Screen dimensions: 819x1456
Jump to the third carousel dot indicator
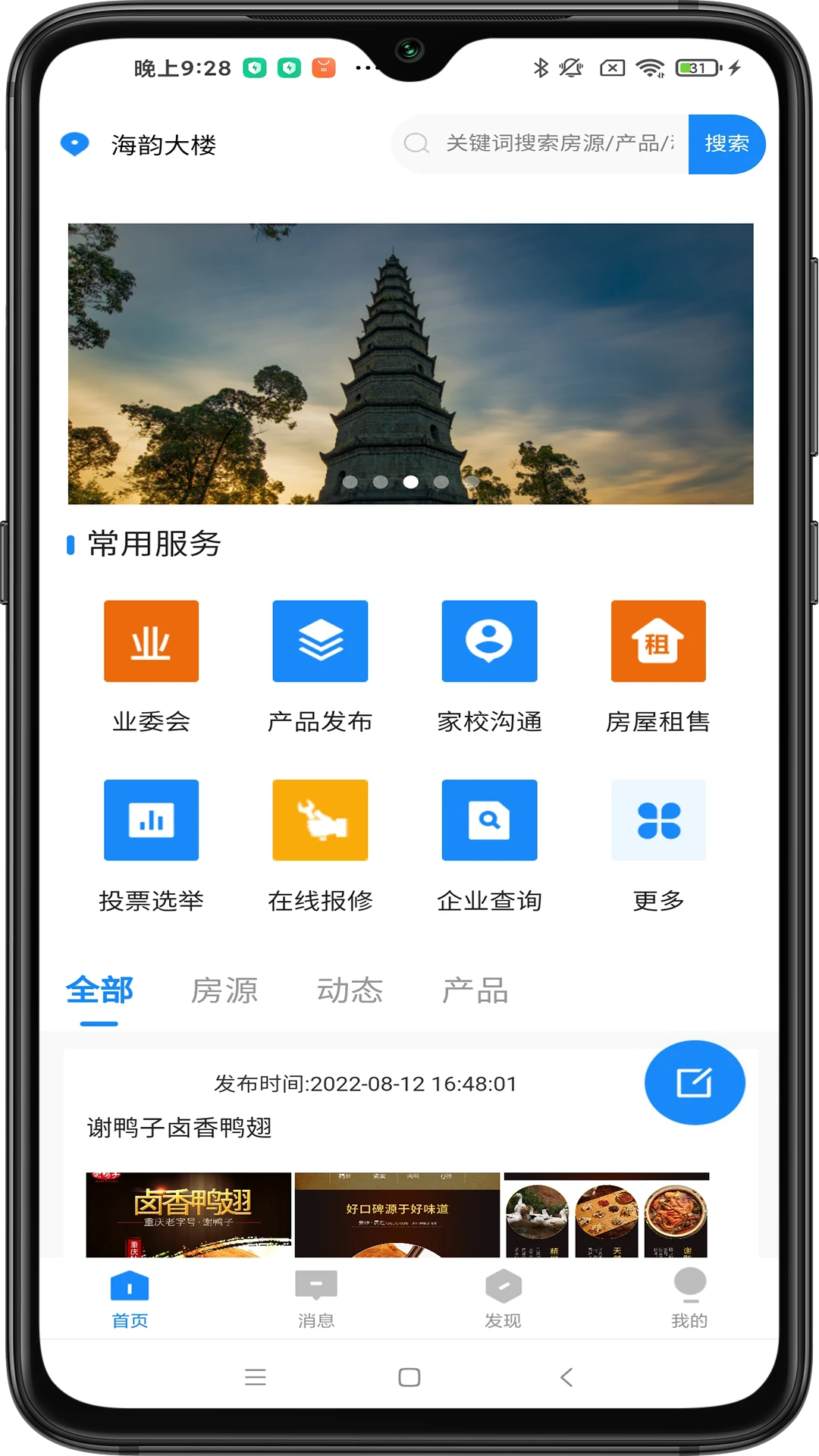[x=409, y=480]
